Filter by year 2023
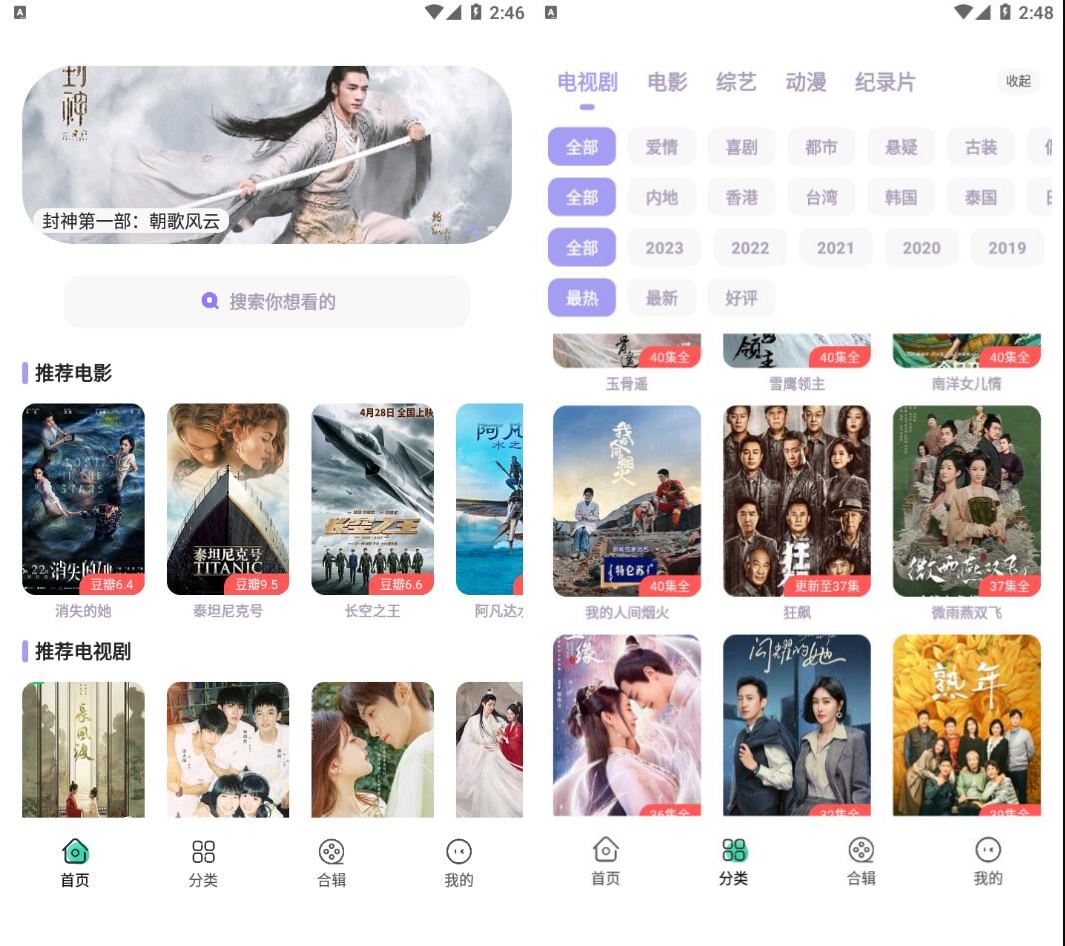1065x946 pixels. (x=664, y=247)
